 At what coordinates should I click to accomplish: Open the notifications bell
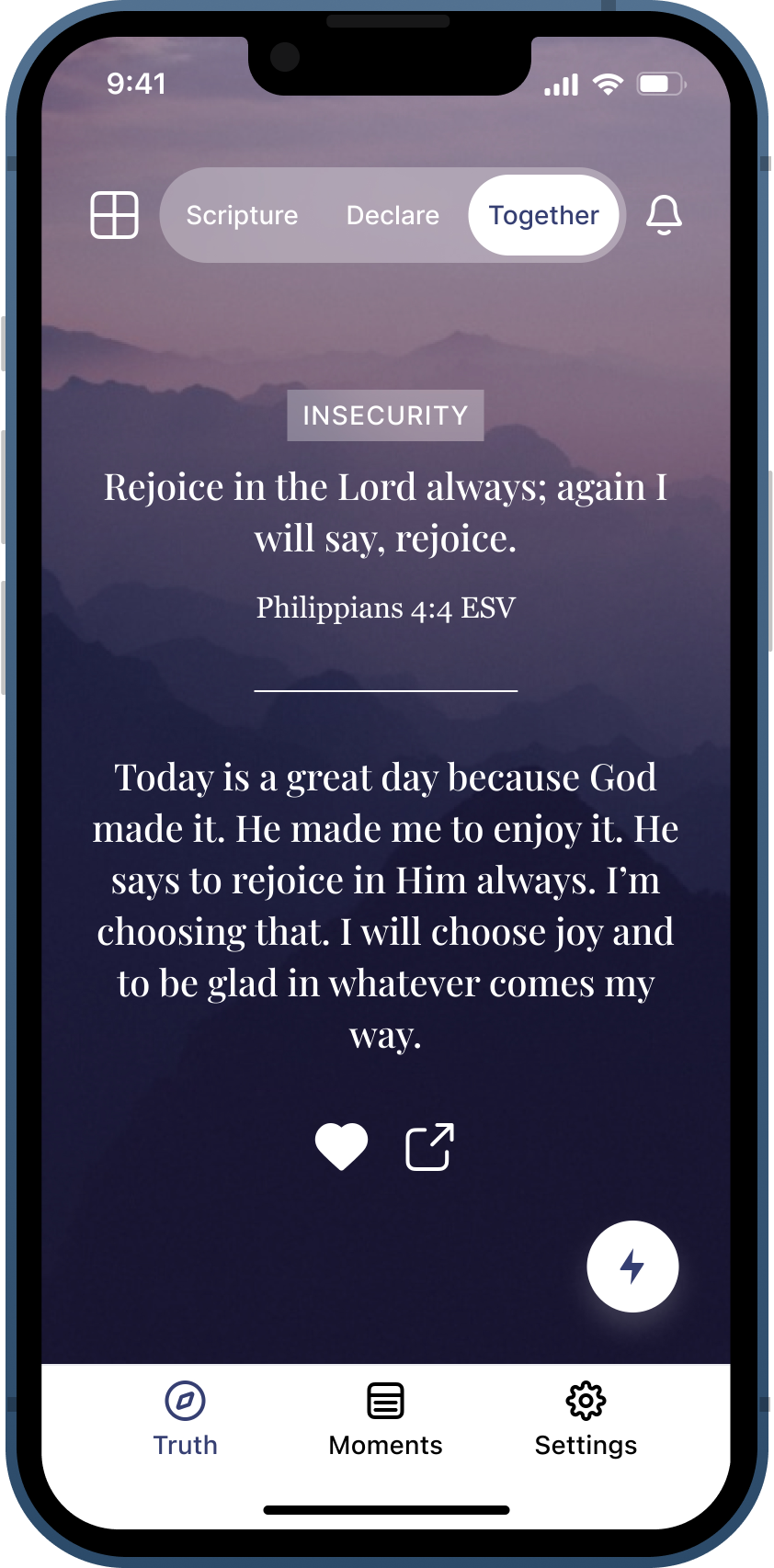tap(664, 215)
